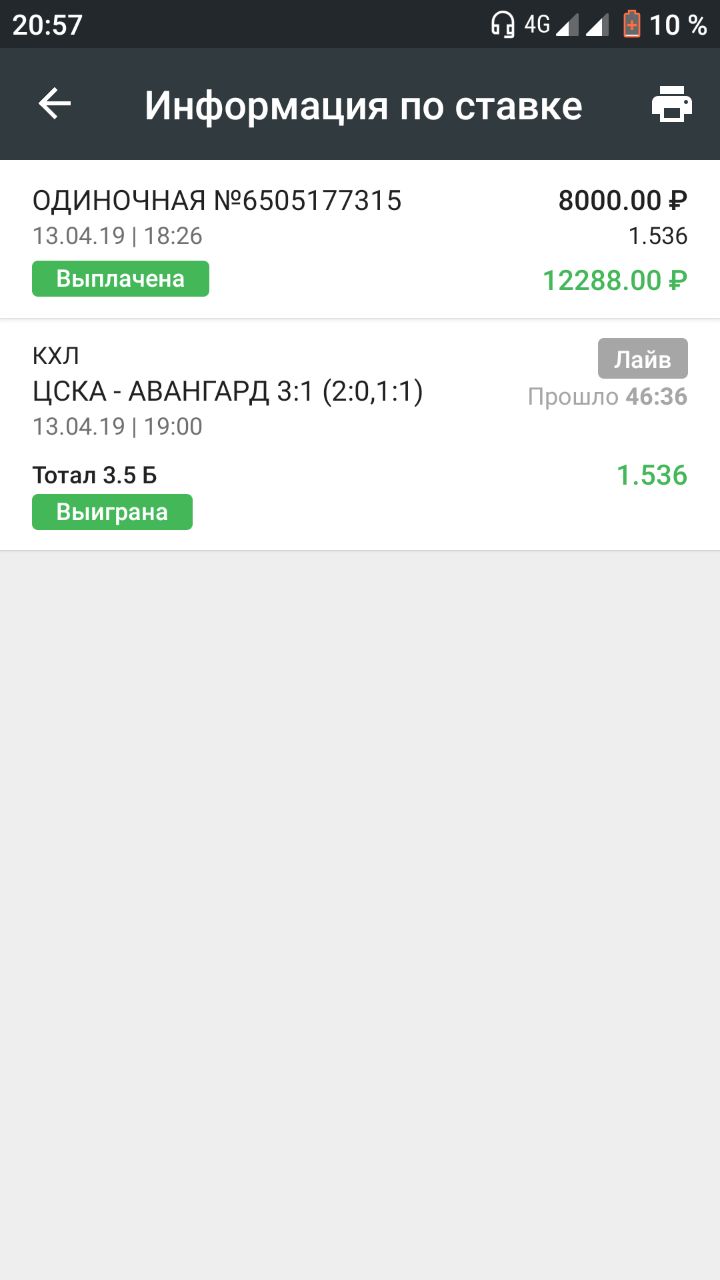Image resolution: width=720 pixels, height=1280 pixels.
Task: Open the ЦСКА - АВАНГАРД match row
Action: (x=360, y=435)
